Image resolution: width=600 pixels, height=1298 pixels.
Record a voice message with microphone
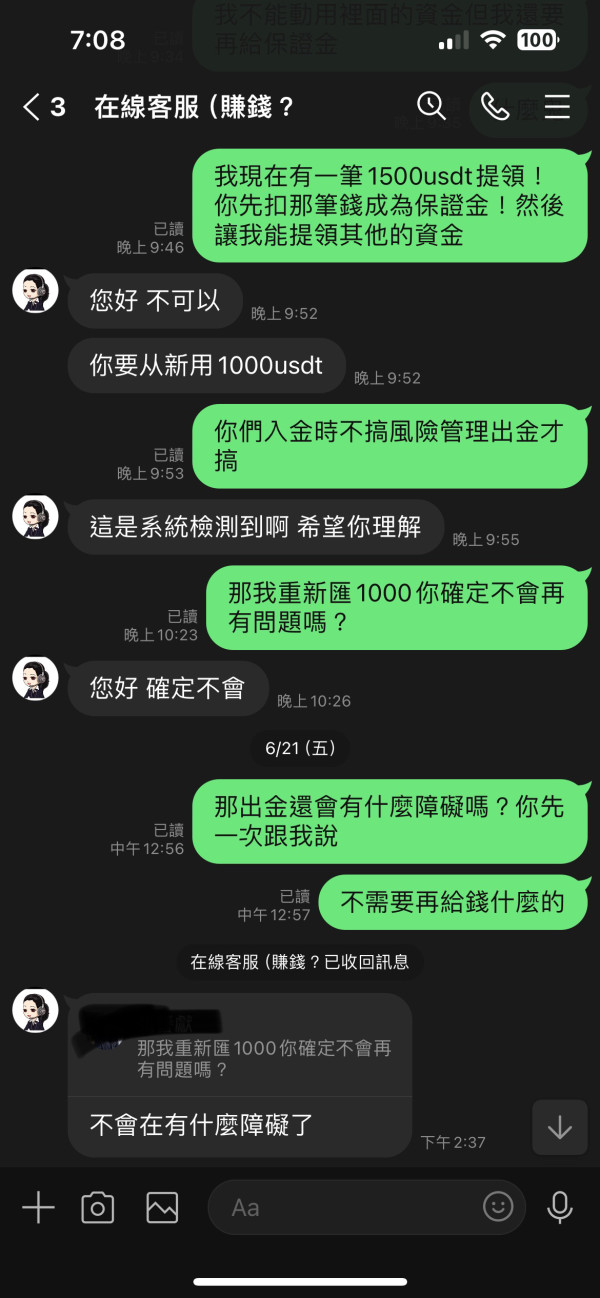pos(560,1207)
